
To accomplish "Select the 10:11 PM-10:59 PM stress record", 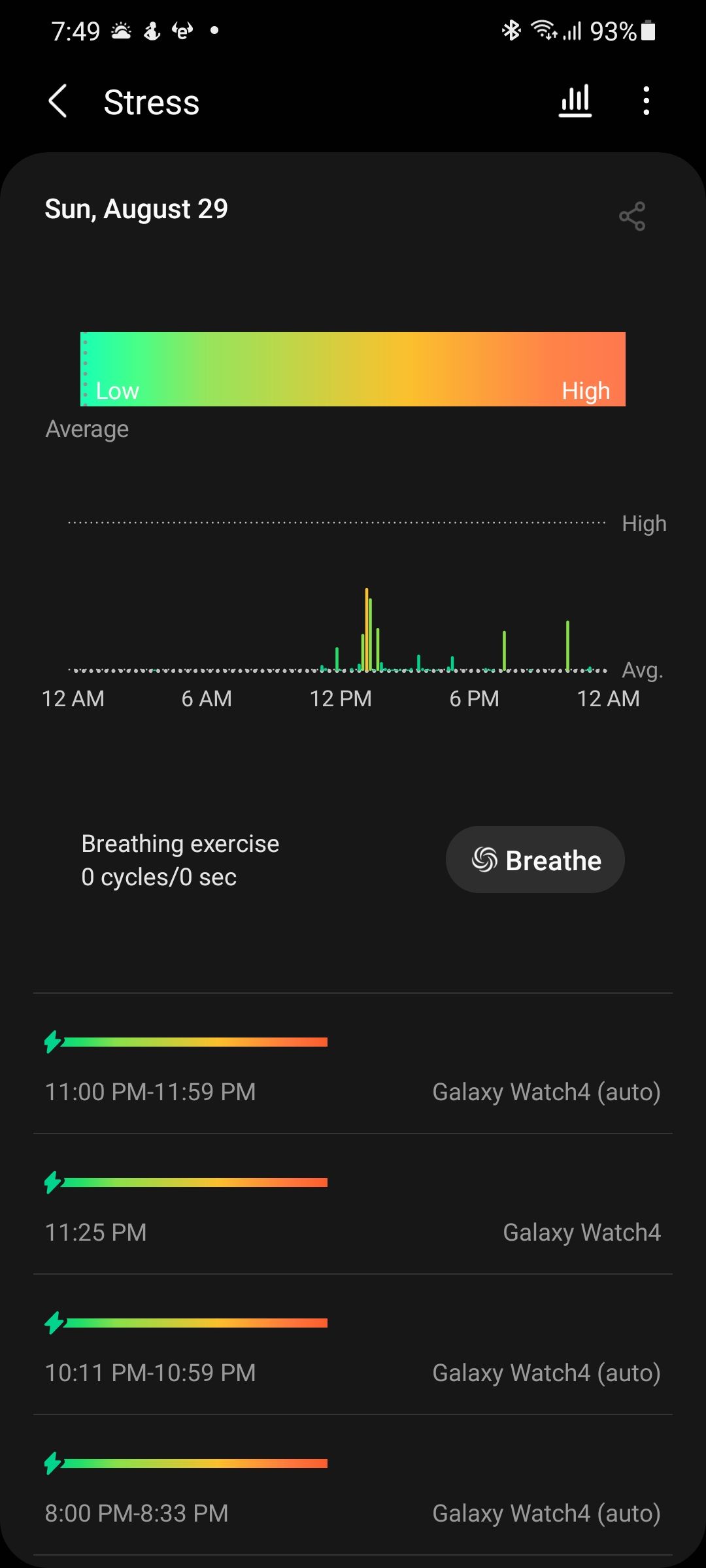I will (353, 1346).
